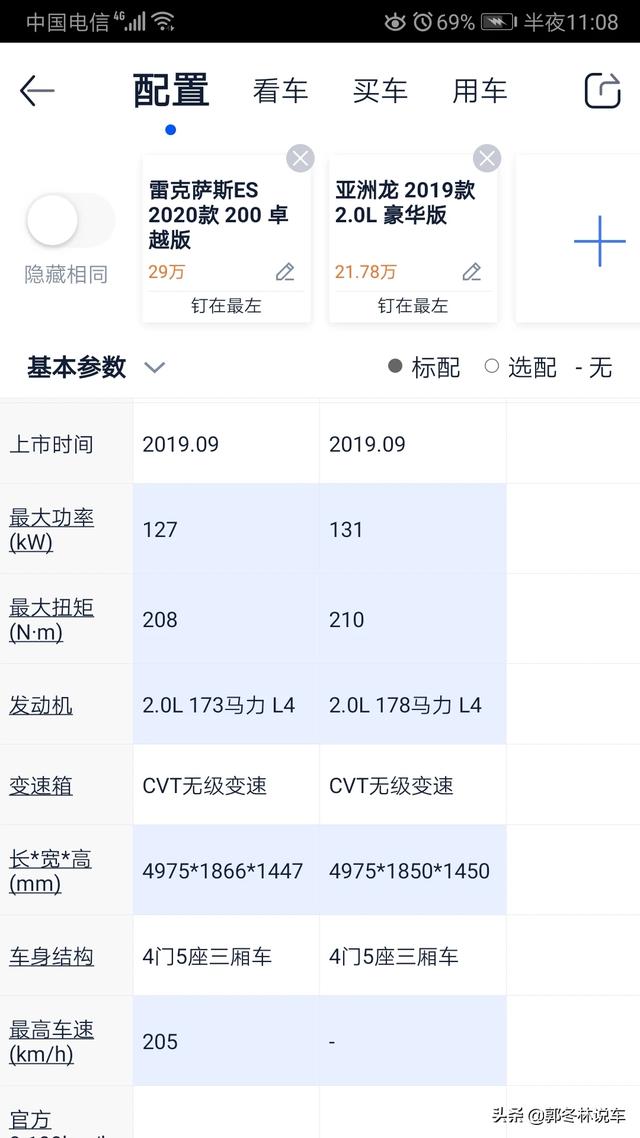The width and height of the screenshot is (640, 1138).
Task: Remove 亚洲龙 2019款 from comparison
Action: pos(487,157)
